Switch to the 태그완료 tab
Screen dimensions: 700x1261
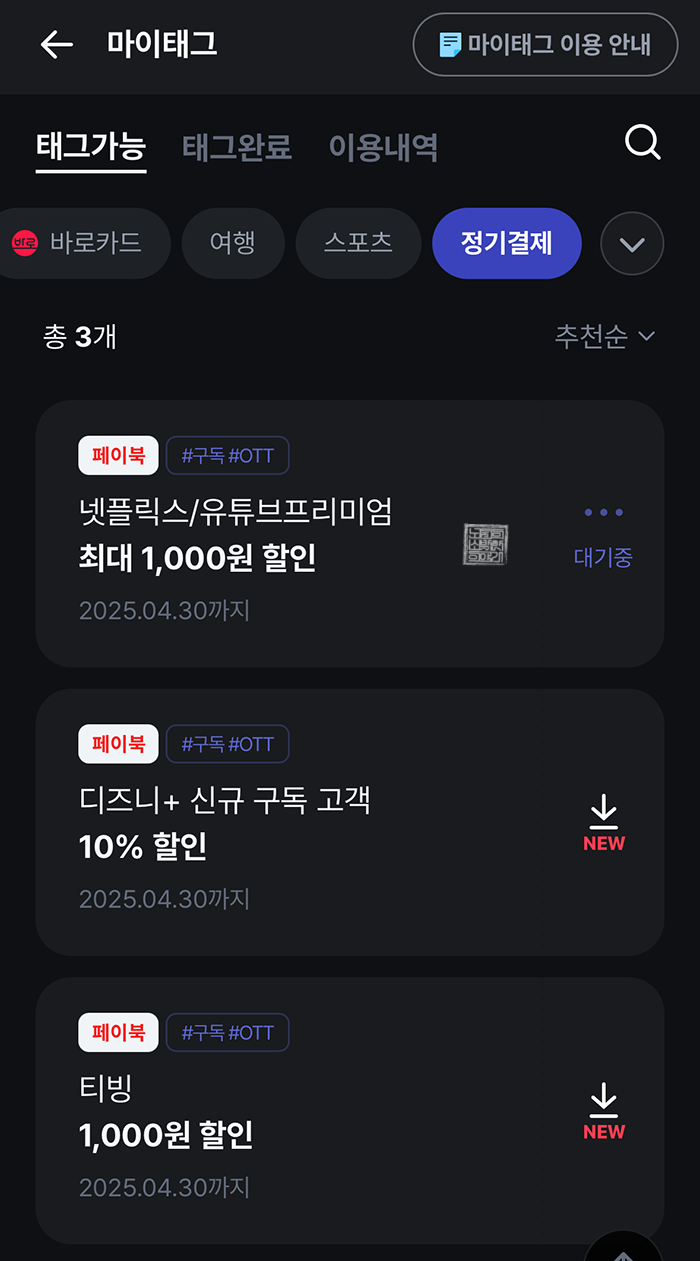click(x=237, y=148)
